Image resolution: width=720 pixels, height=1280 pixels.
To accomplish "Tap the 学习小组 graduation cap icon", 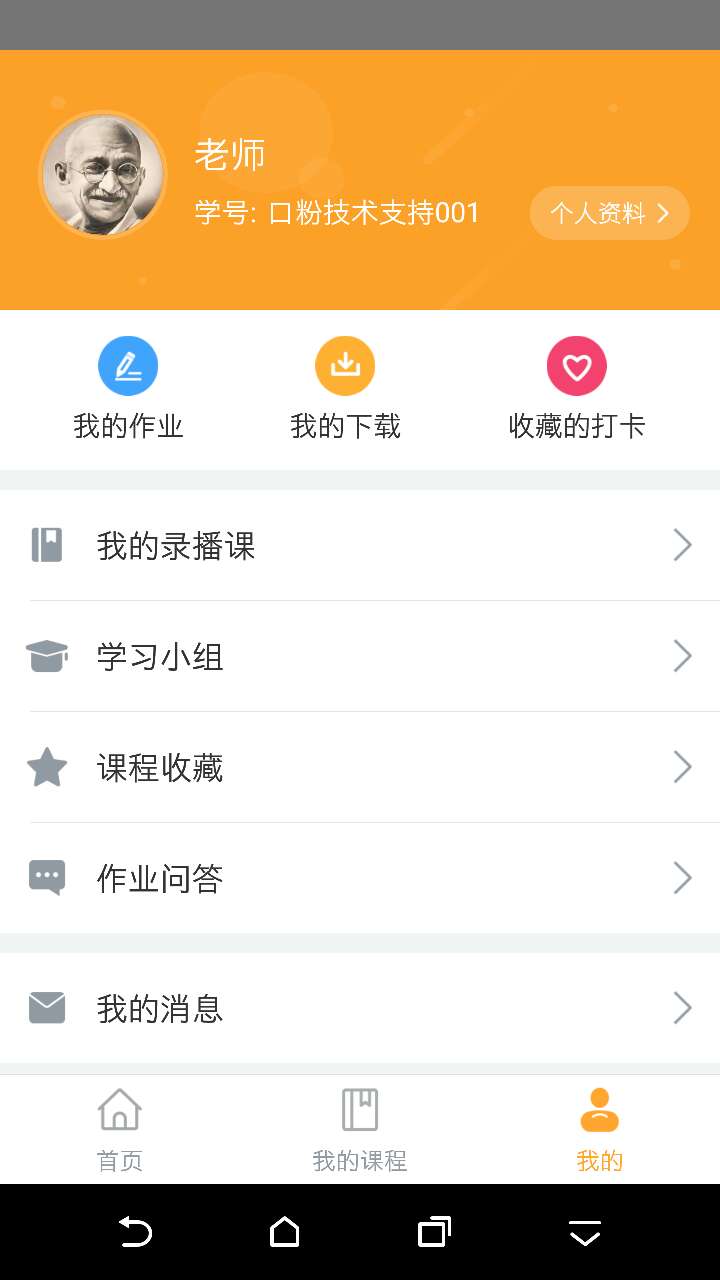I will [x=47, y=656].
